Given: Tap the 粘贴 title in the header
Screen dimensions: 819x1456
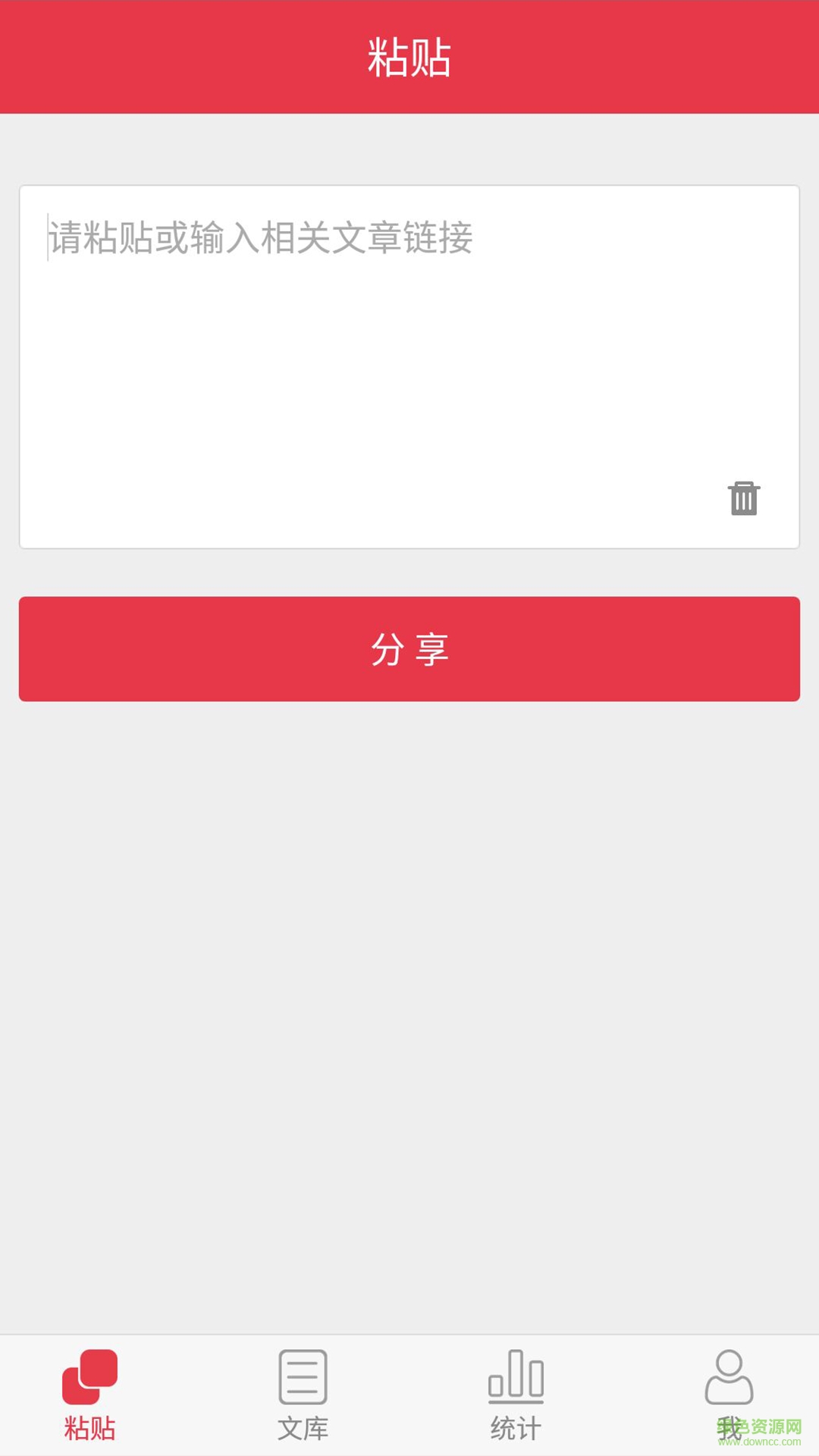Looking at the screenshot, I should [x=409, y=57].
